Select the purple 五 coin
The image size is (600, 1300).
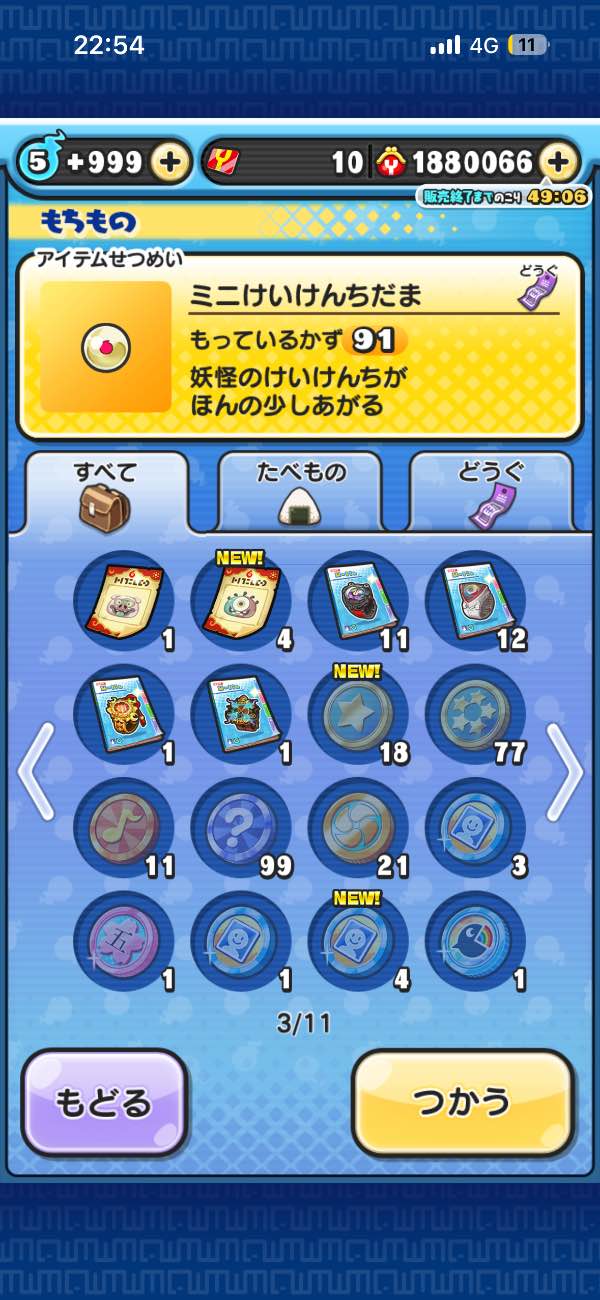pyautogui.click(x=124, y=942)
